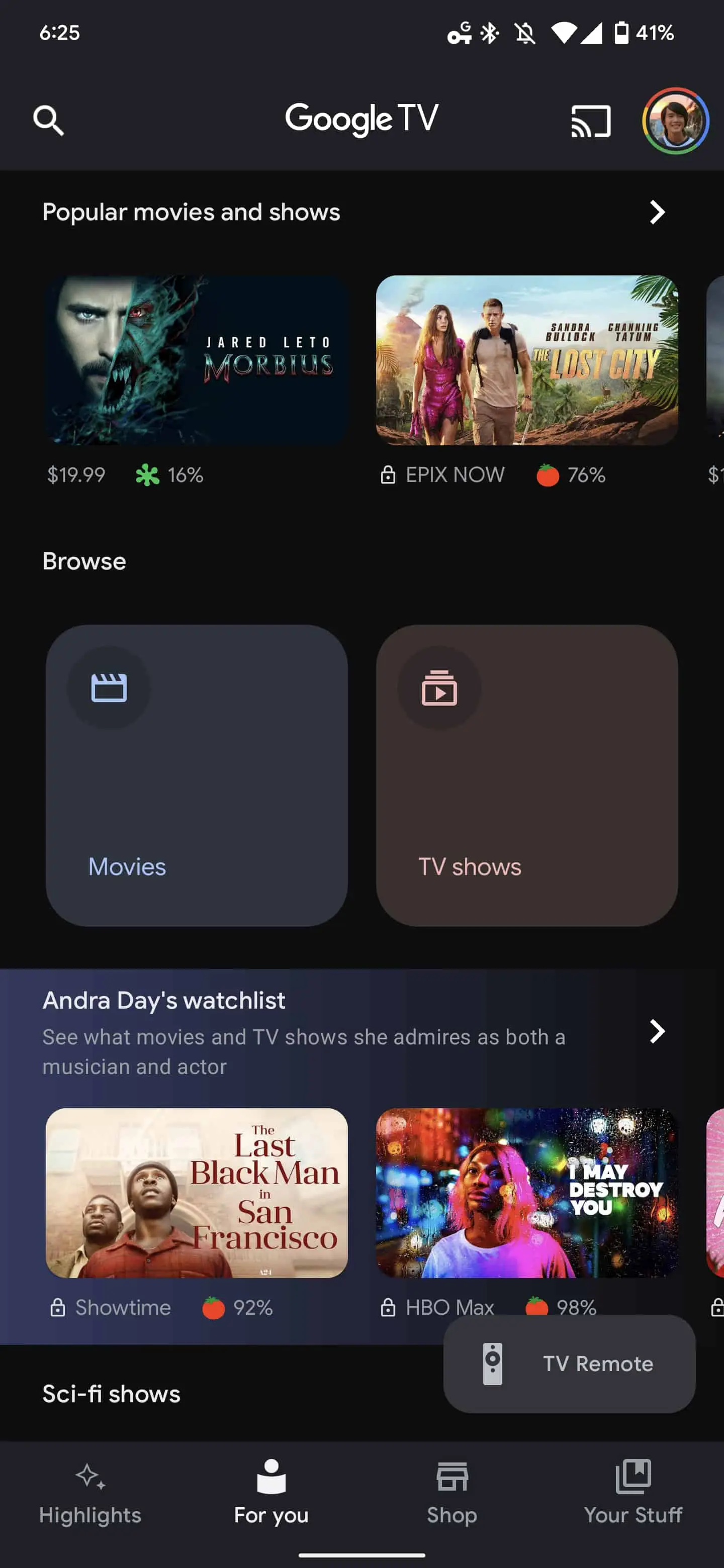Open The Last Black Man in San Francisco
Image resolution: width=724 pixels, height=1568 pixels.
197,1193
